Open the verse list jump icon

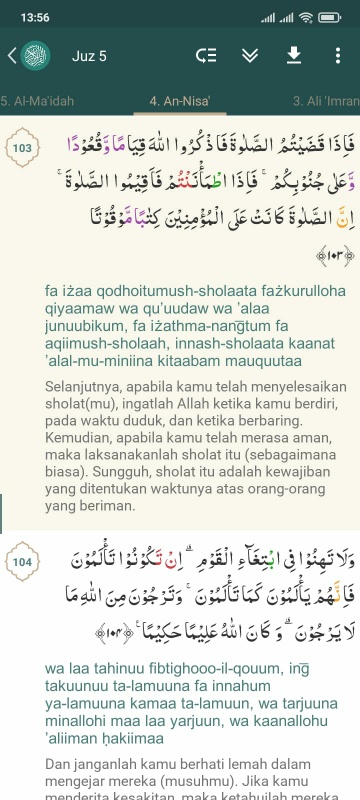click(x=206, y=56)
